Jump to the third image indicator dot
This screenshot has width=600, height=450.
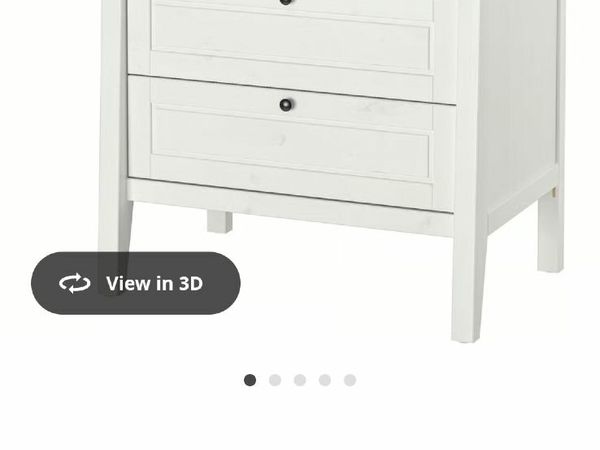tap(300, 380)
